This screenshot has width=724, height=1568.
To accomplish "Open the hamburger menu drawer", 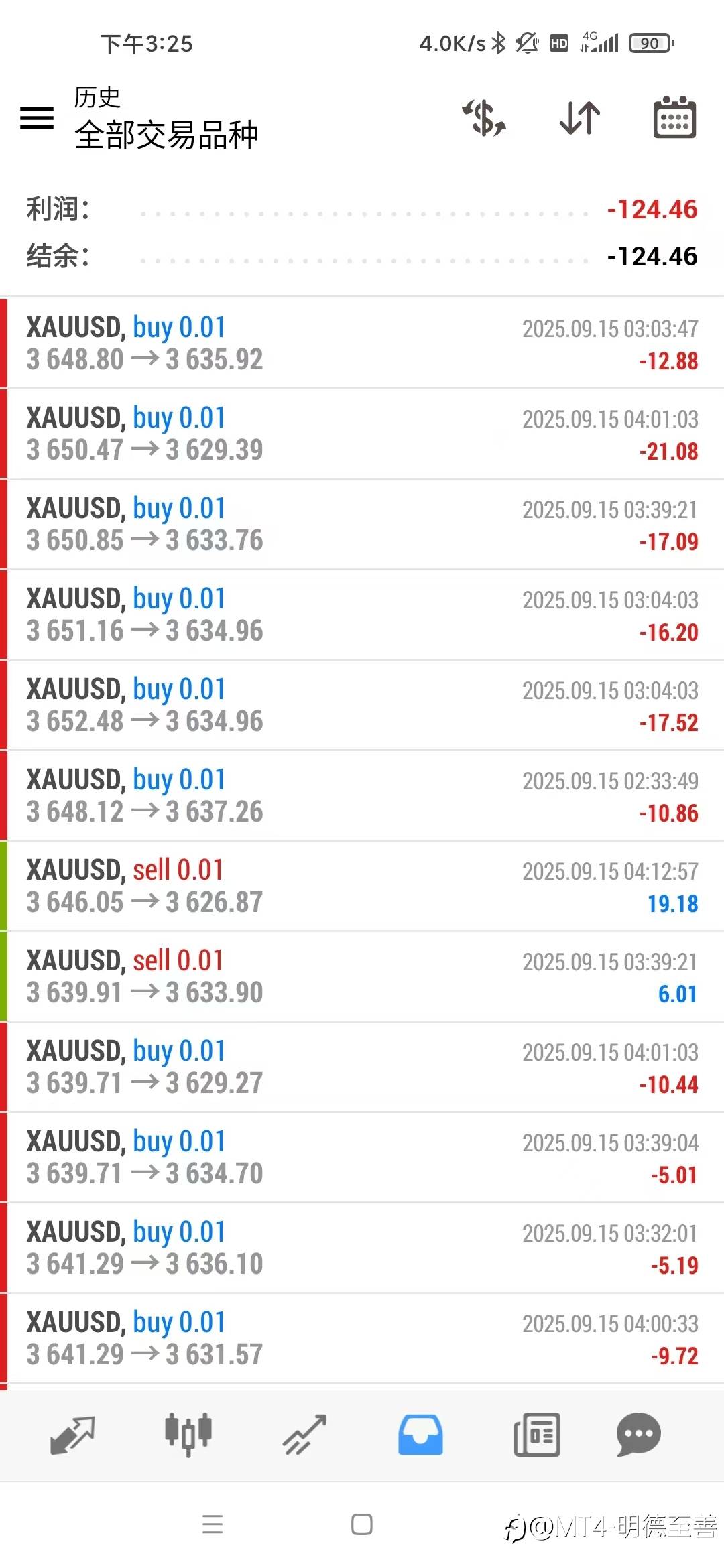I will pyautogui.click(x=37, y=118).
